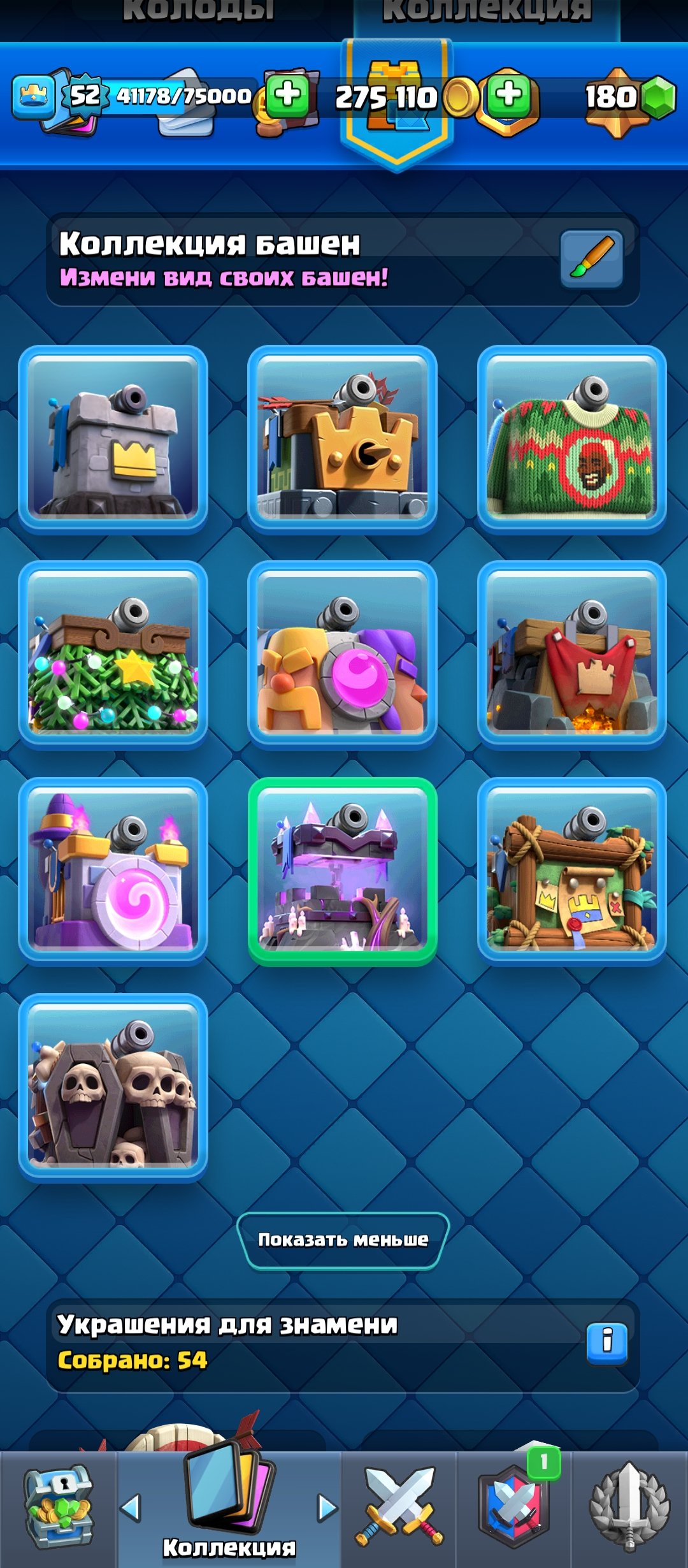Choose the purple swirl portal tower skin
The height and width of the screenshot is (1568, 688).
pyautogui.click(x=113, y=871)
